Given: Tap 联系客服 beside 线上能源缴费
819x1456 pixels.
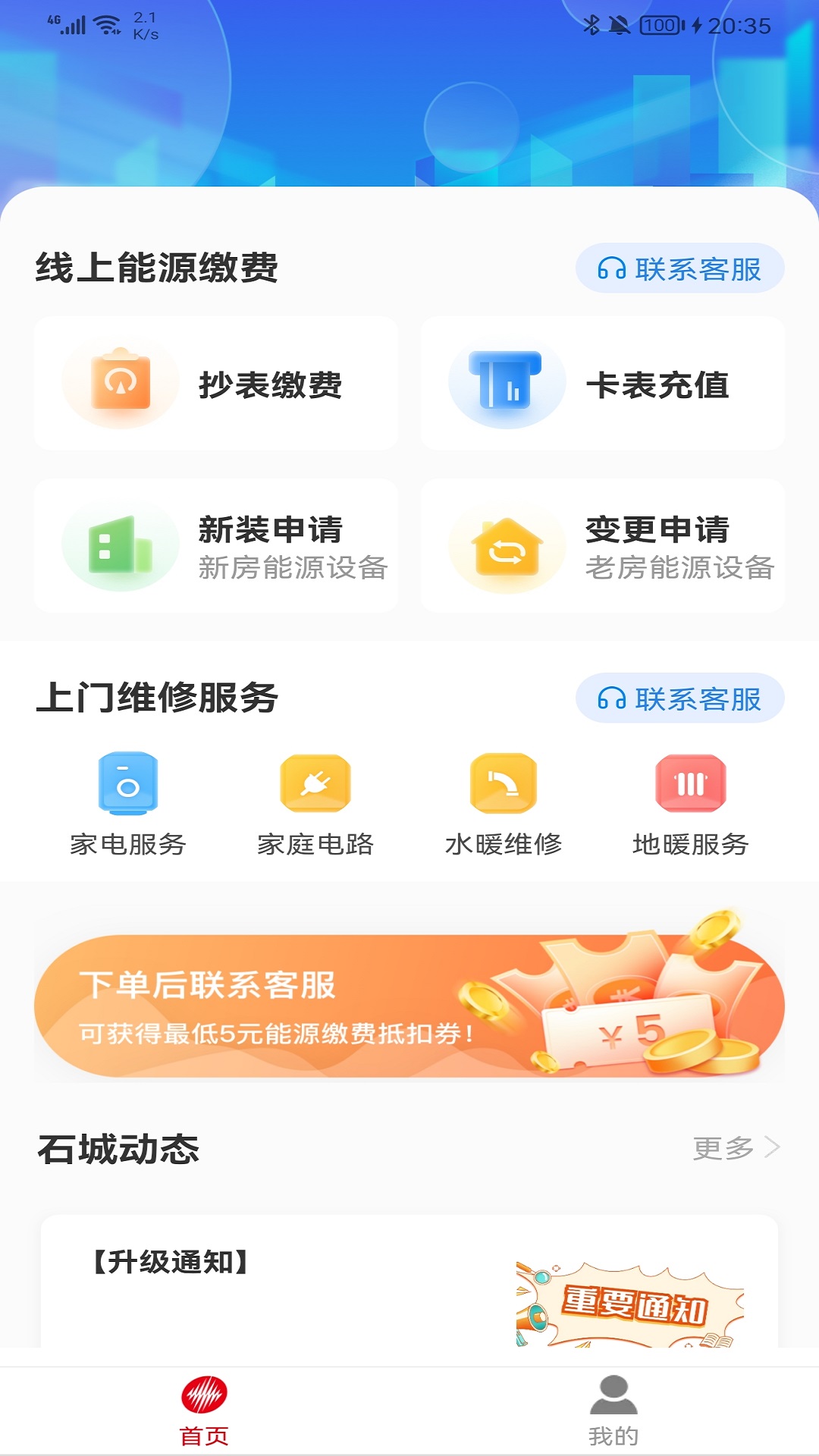Looking at the screenshot, I should click(679, 268).
